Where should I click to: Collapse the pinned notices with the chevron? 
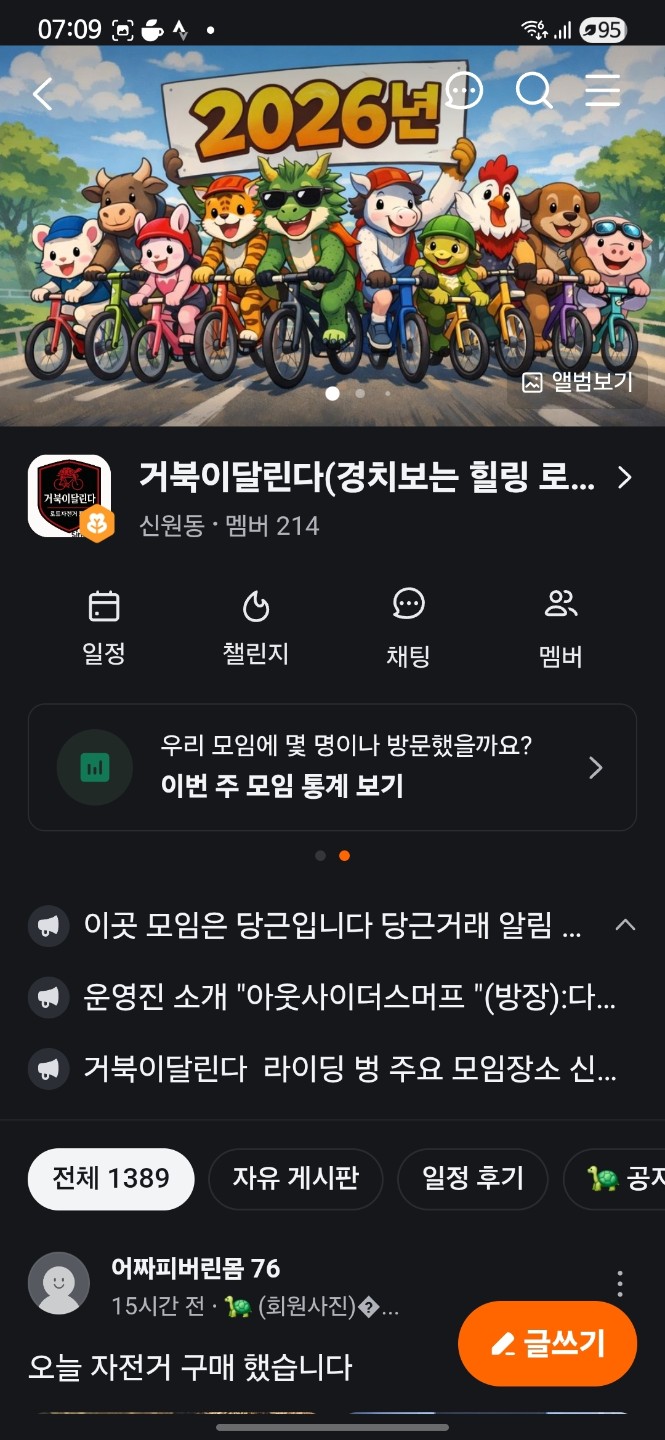(625, 925)
